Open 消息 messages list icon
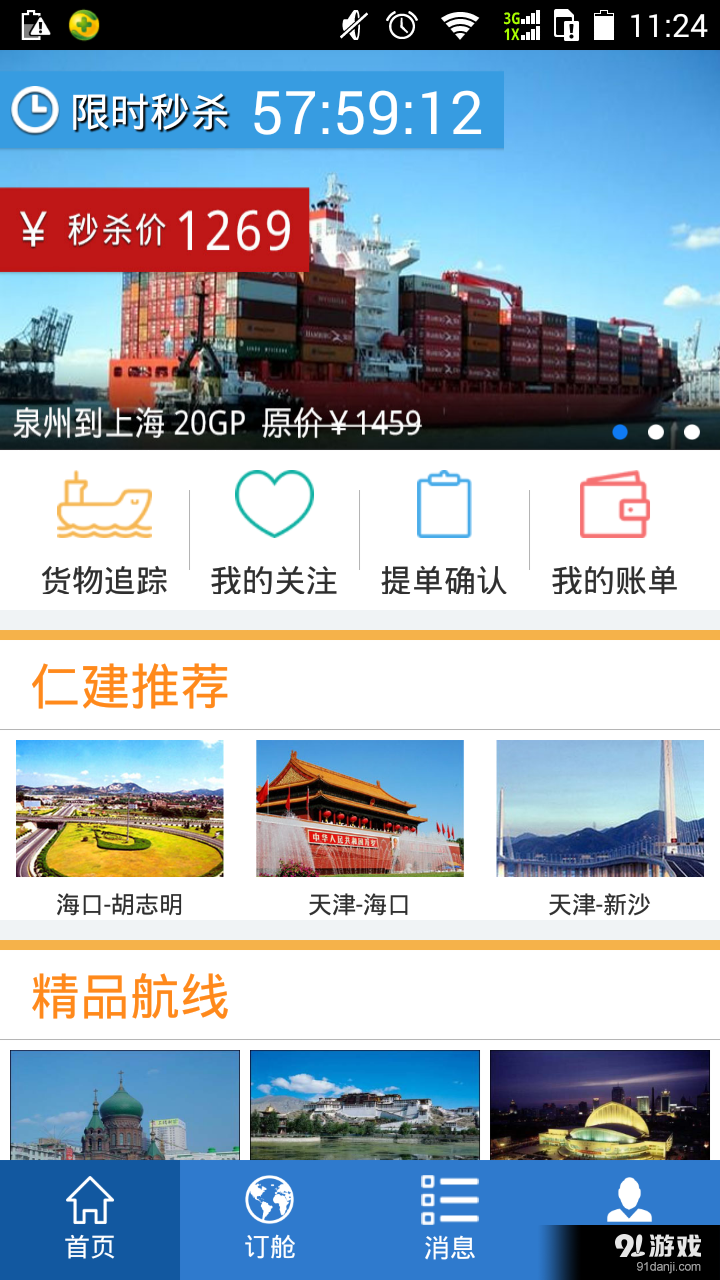The image size is (720, 1280). [450, 1205]
